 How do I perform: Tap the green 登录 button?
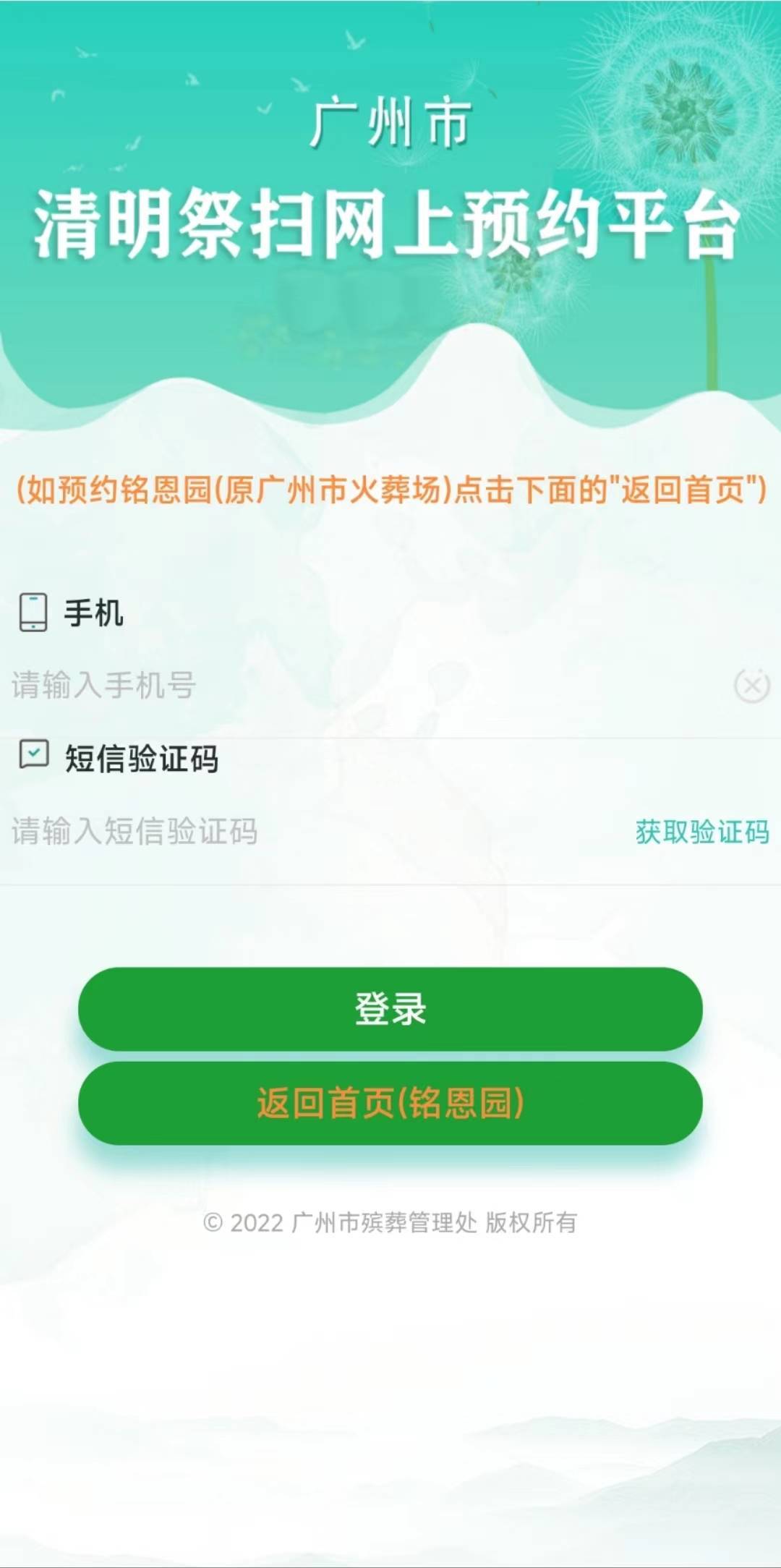[390, 1009]
